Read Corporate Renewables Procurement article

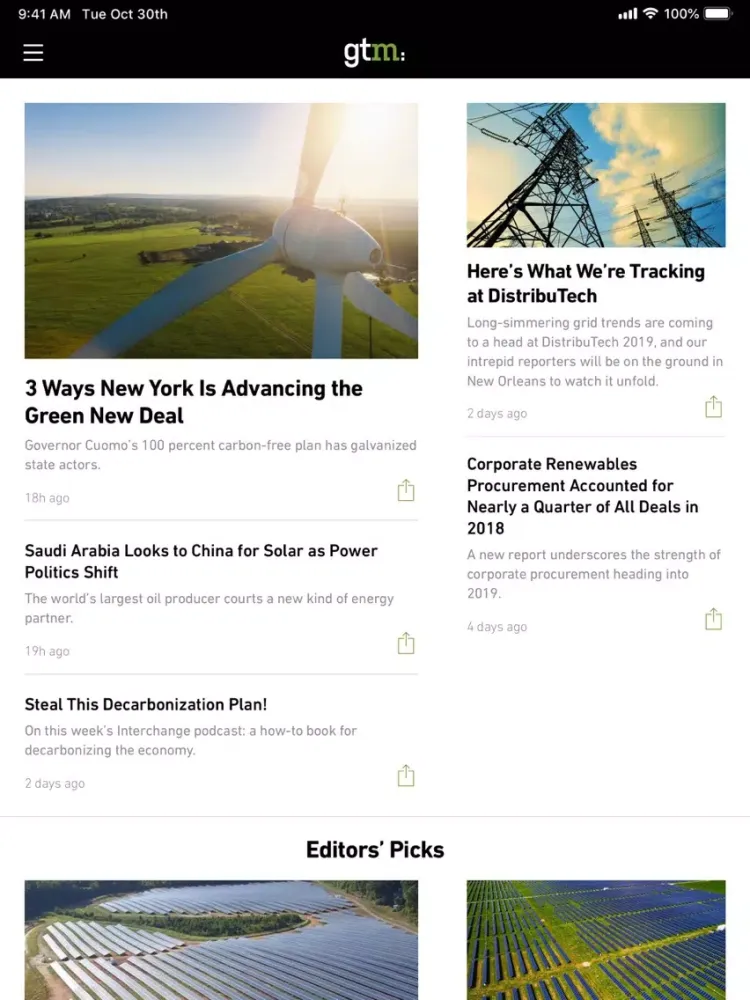click(x=582, y=496)
